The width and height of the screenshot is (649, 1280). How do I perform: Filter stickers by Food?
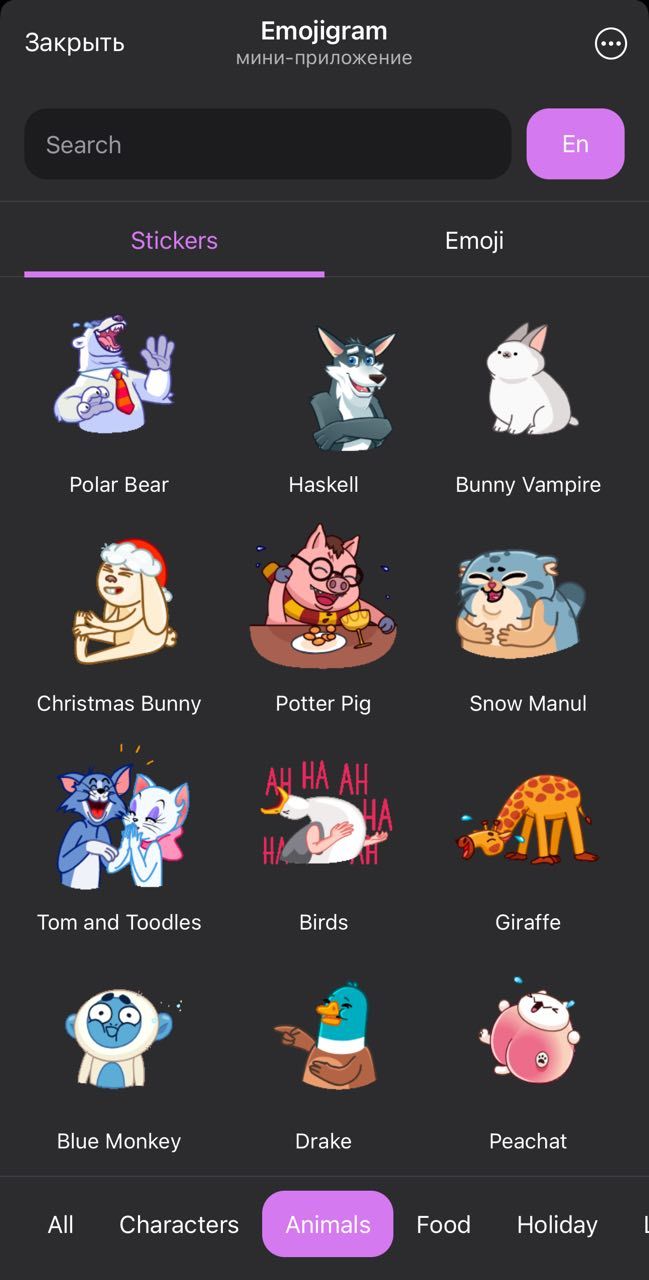click(443, 1224)
